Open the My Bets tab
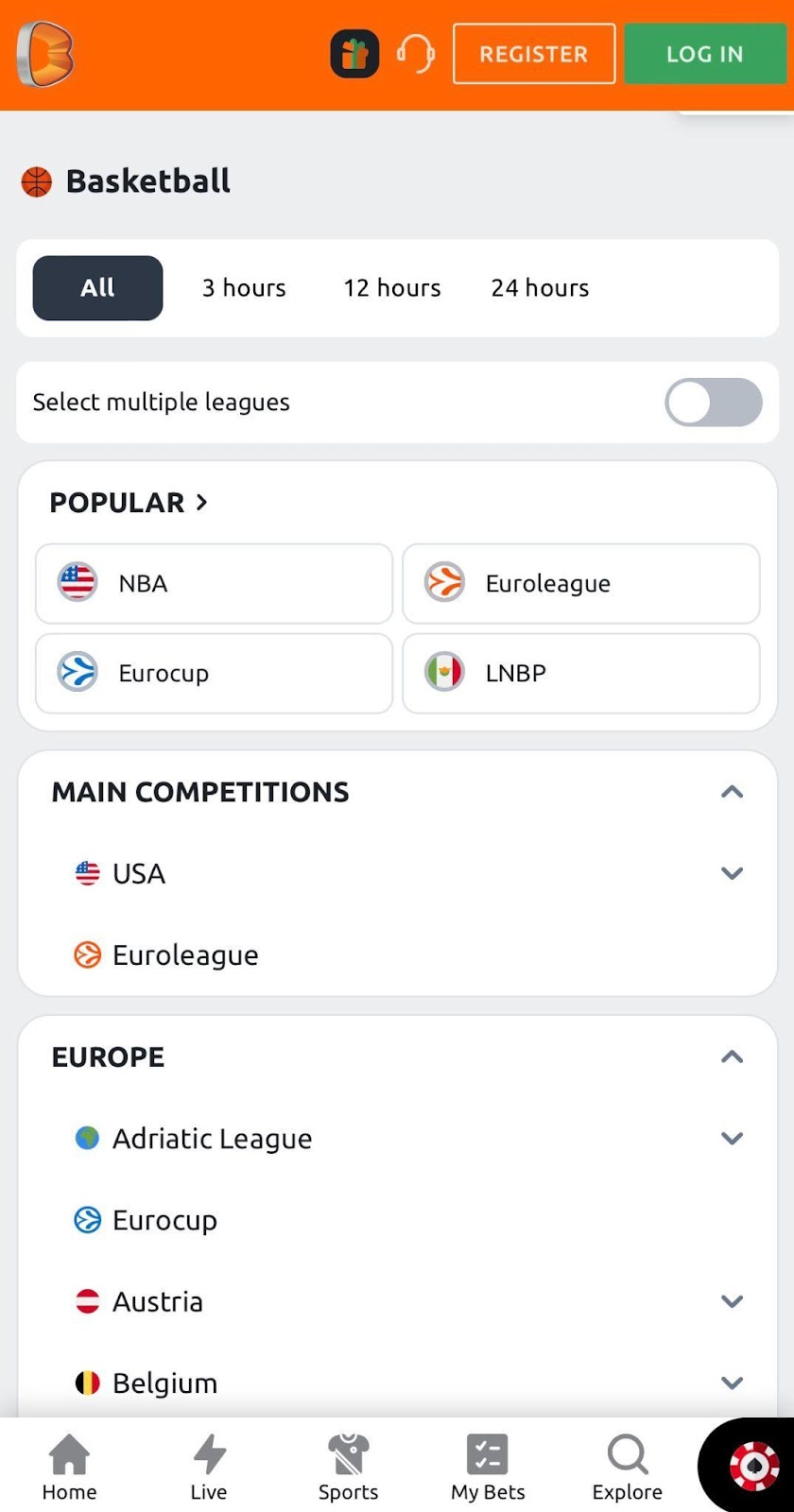 click(x=488, y=1468)
